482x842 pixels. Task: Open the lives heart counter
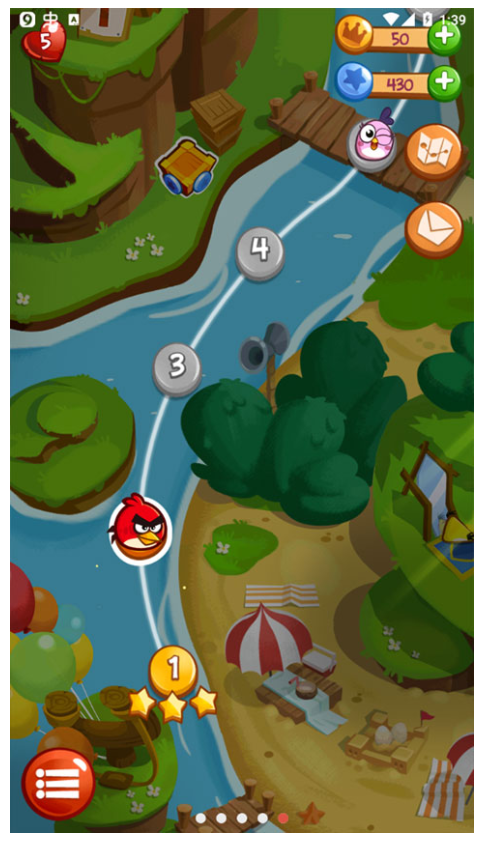pyautogui.click(x=44, y=41)
